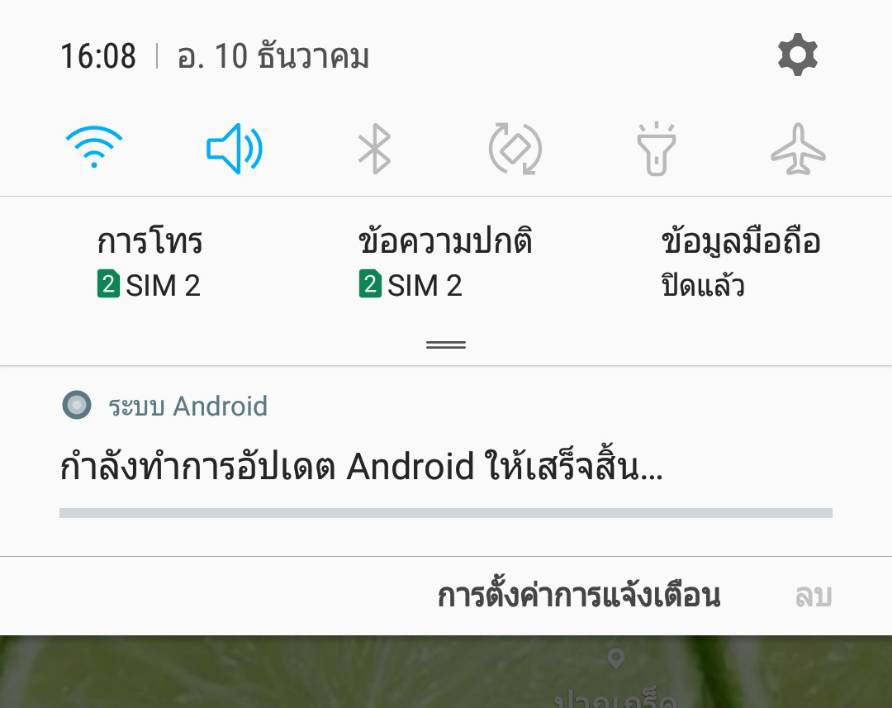Enable airplane mode
The height and width of the screenshot is (708, 892).
pyautogui.click(x=798, y=150)
